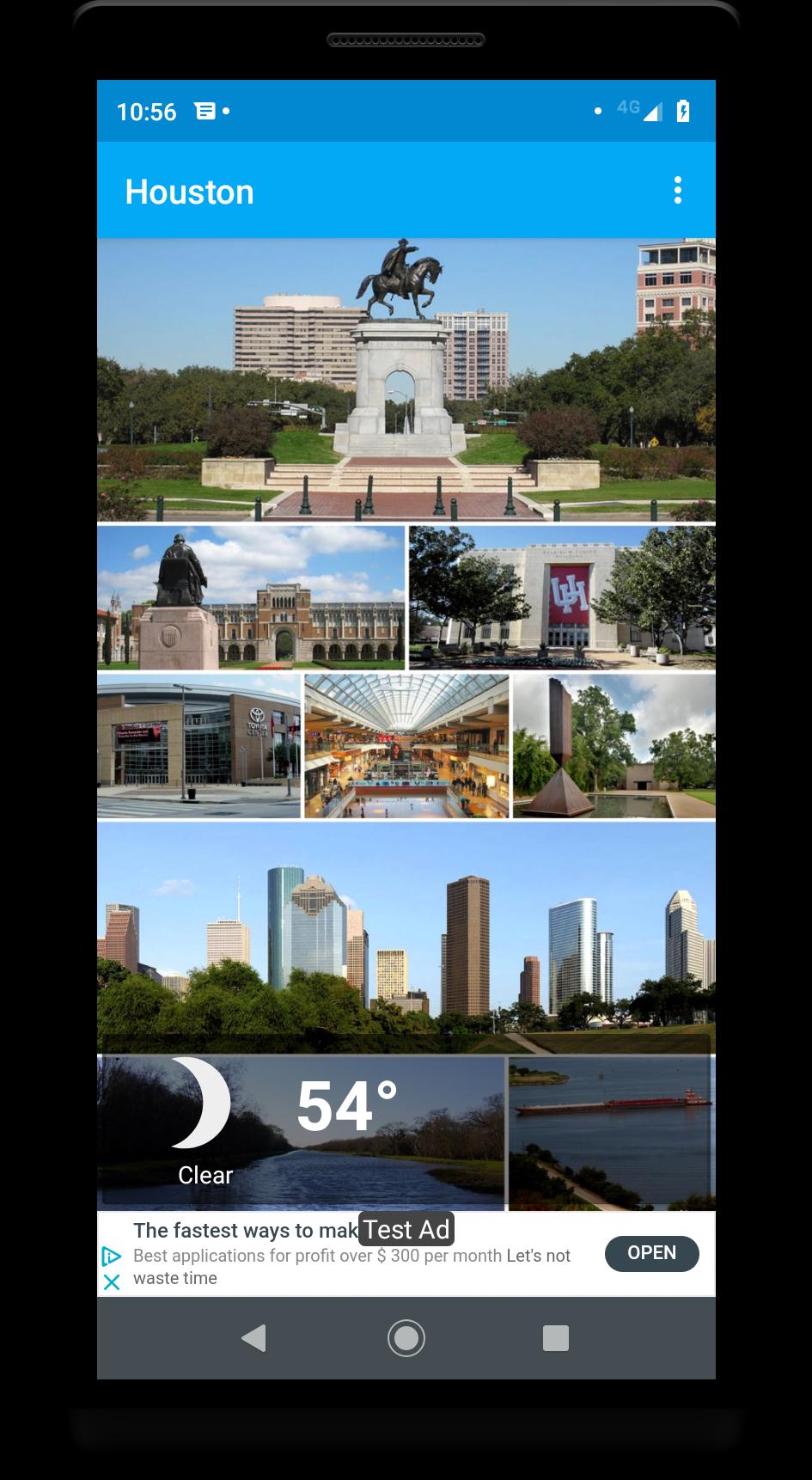
Task: Tap the battery icon in the status bar
Action: (683, 111)
